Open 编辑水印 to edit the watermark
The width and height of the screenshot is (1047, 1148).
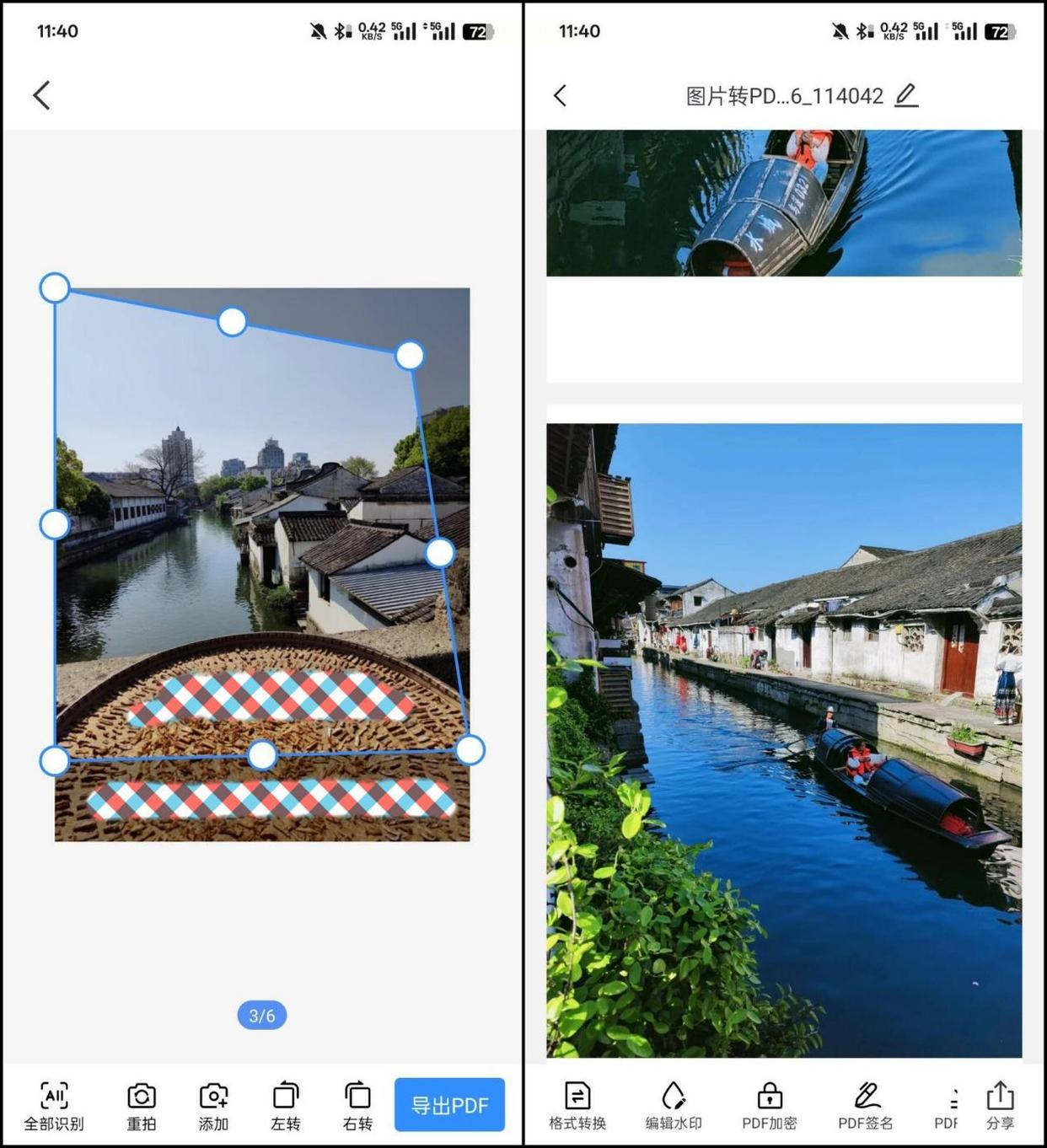pos(674,1105)
